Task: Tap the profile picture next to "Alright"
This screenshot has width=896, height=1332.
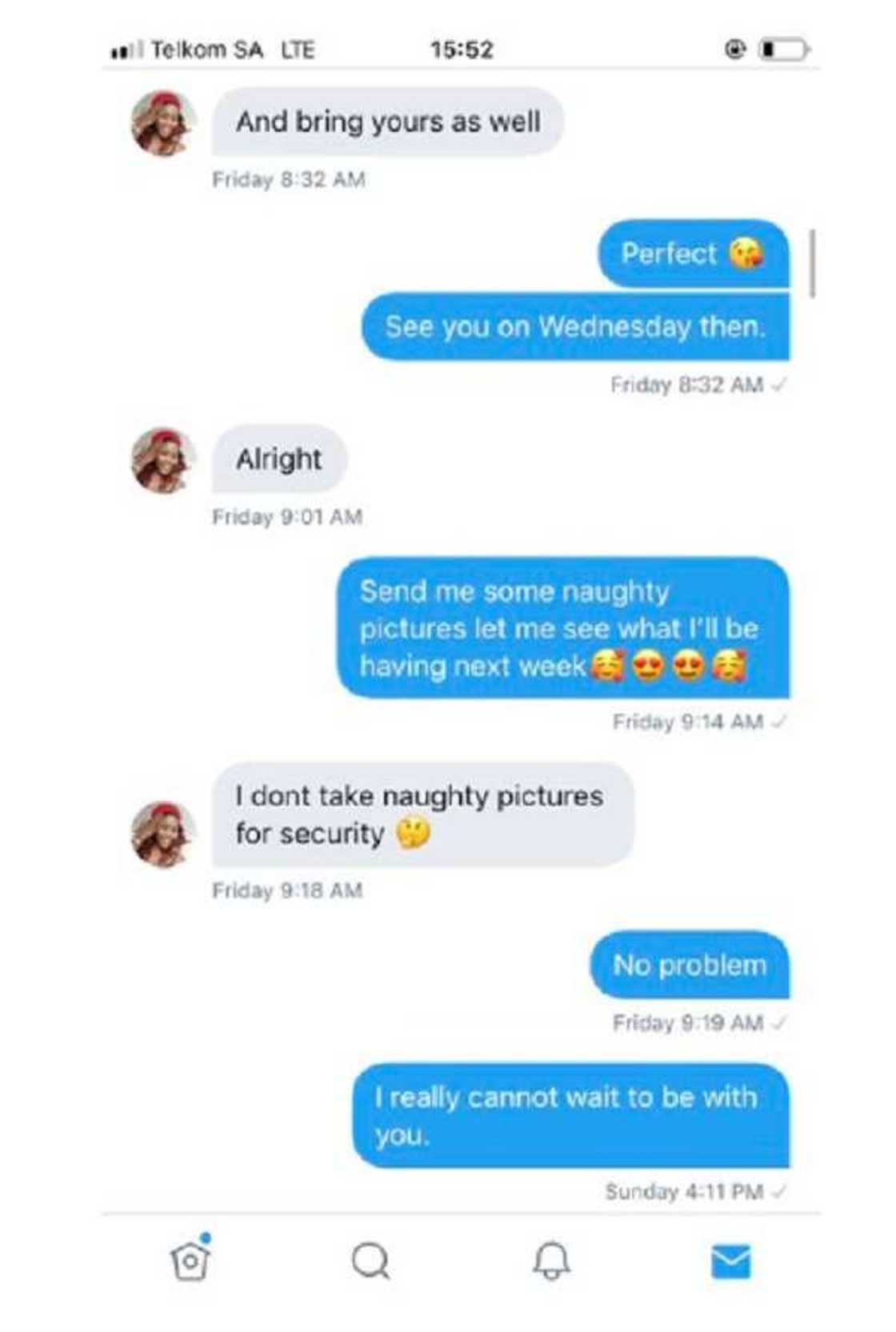Action: (x=163, y=461)
